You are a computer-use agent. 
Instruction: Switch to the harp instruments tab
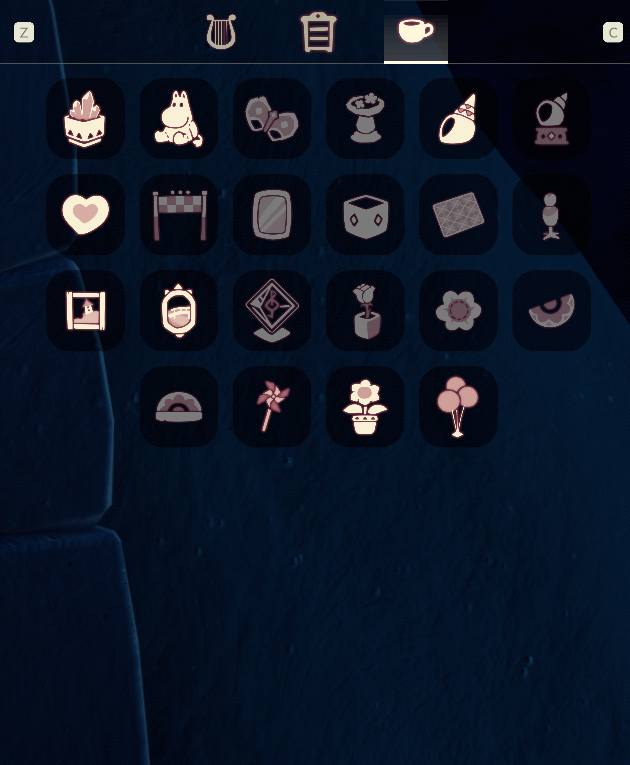[221, 32]
